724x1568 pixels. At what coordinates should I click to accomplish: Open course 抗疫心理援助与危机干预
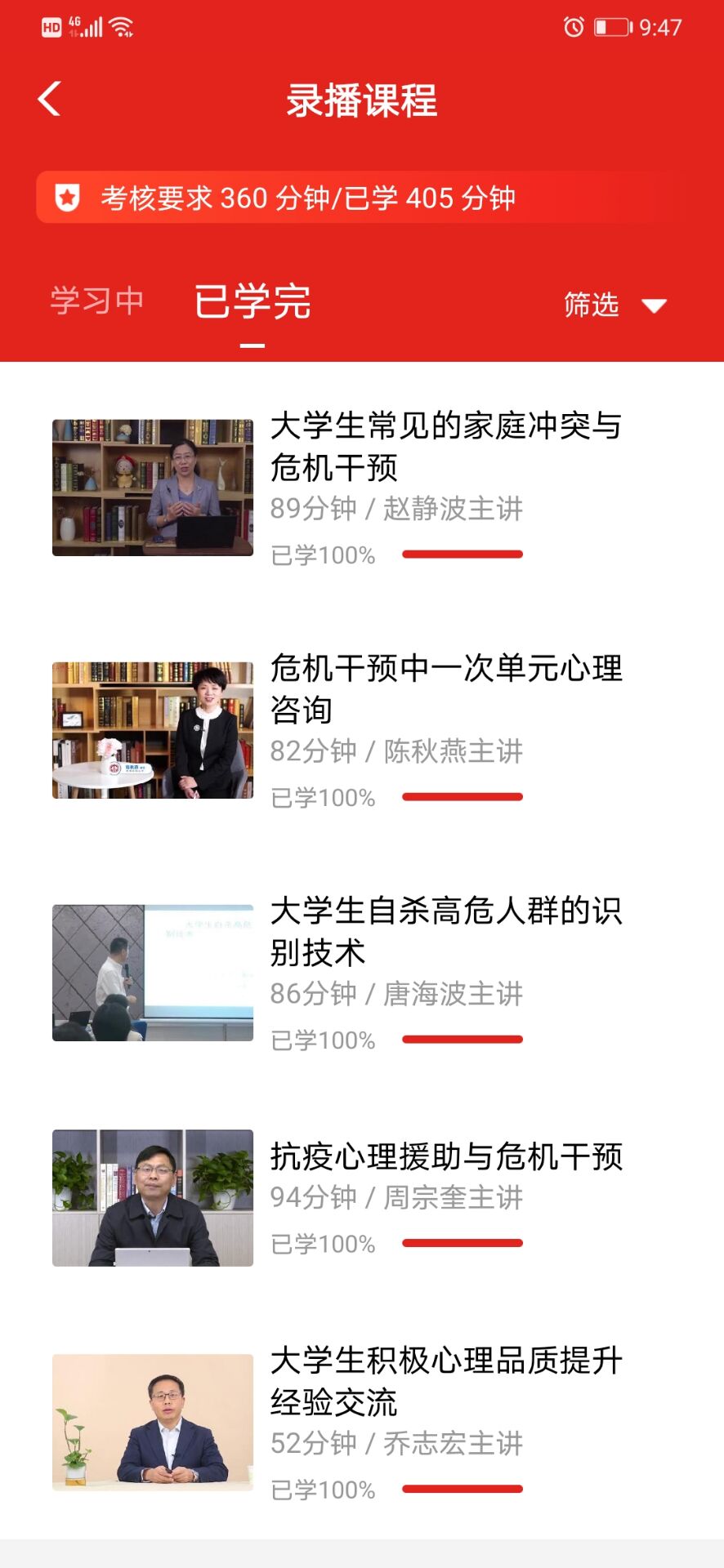point(445,1156)
